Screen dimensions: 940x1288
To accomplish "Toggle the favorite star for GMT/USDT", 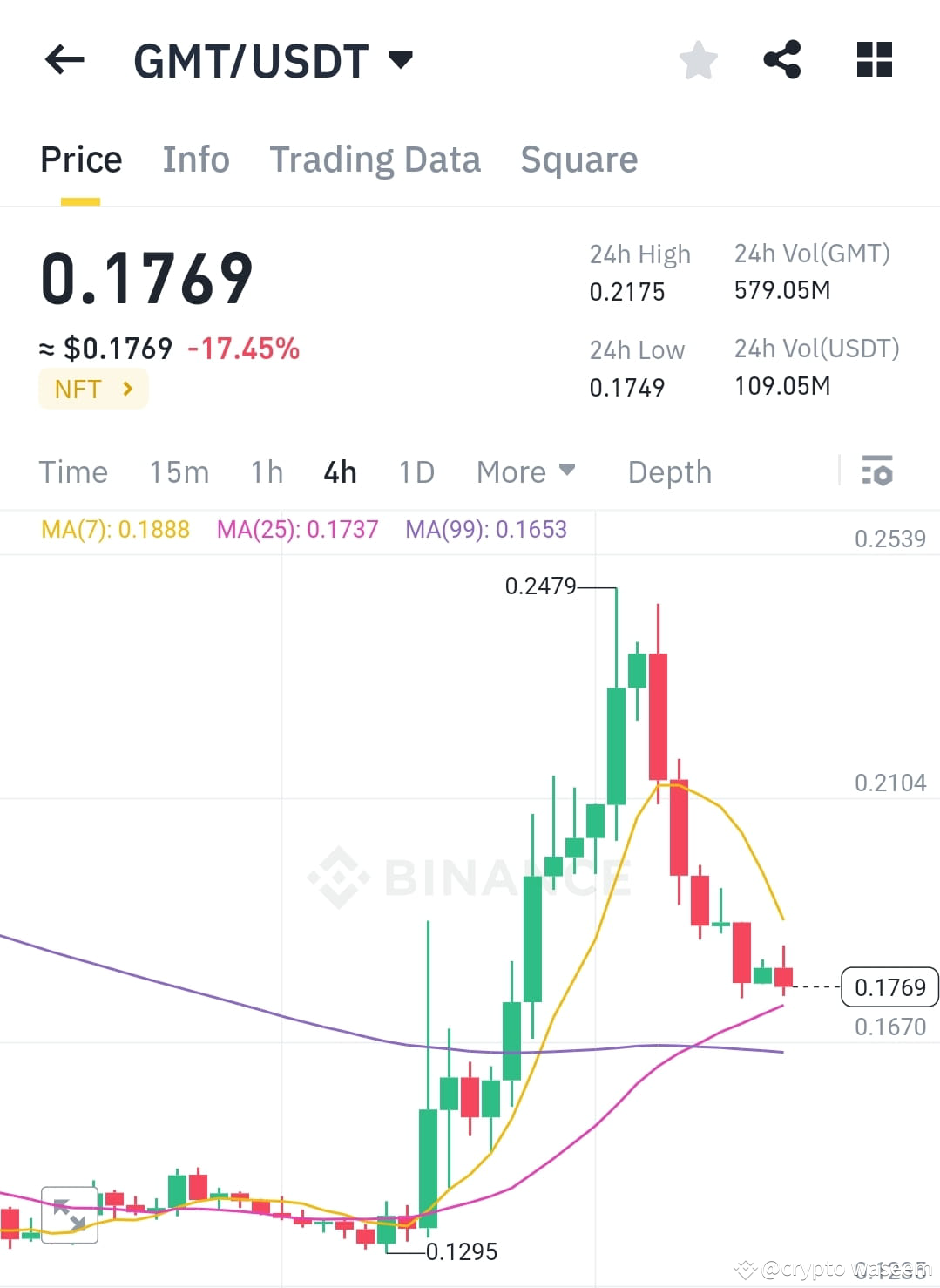I will [698, 59].
